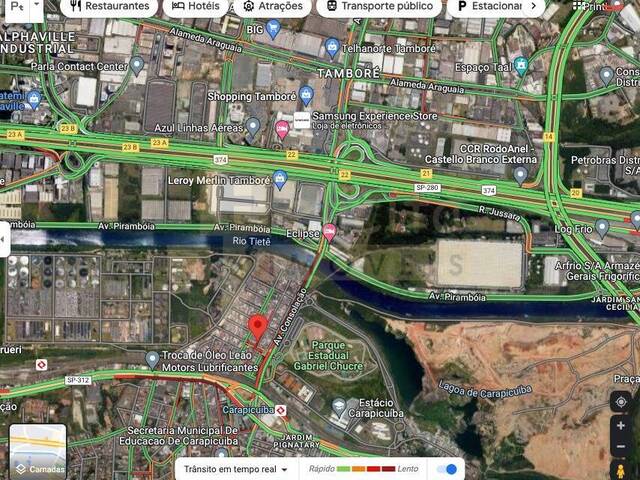The image size is (640, 480).
Task: Open the Camadas layers switcher
Action: tap(38, 450)
